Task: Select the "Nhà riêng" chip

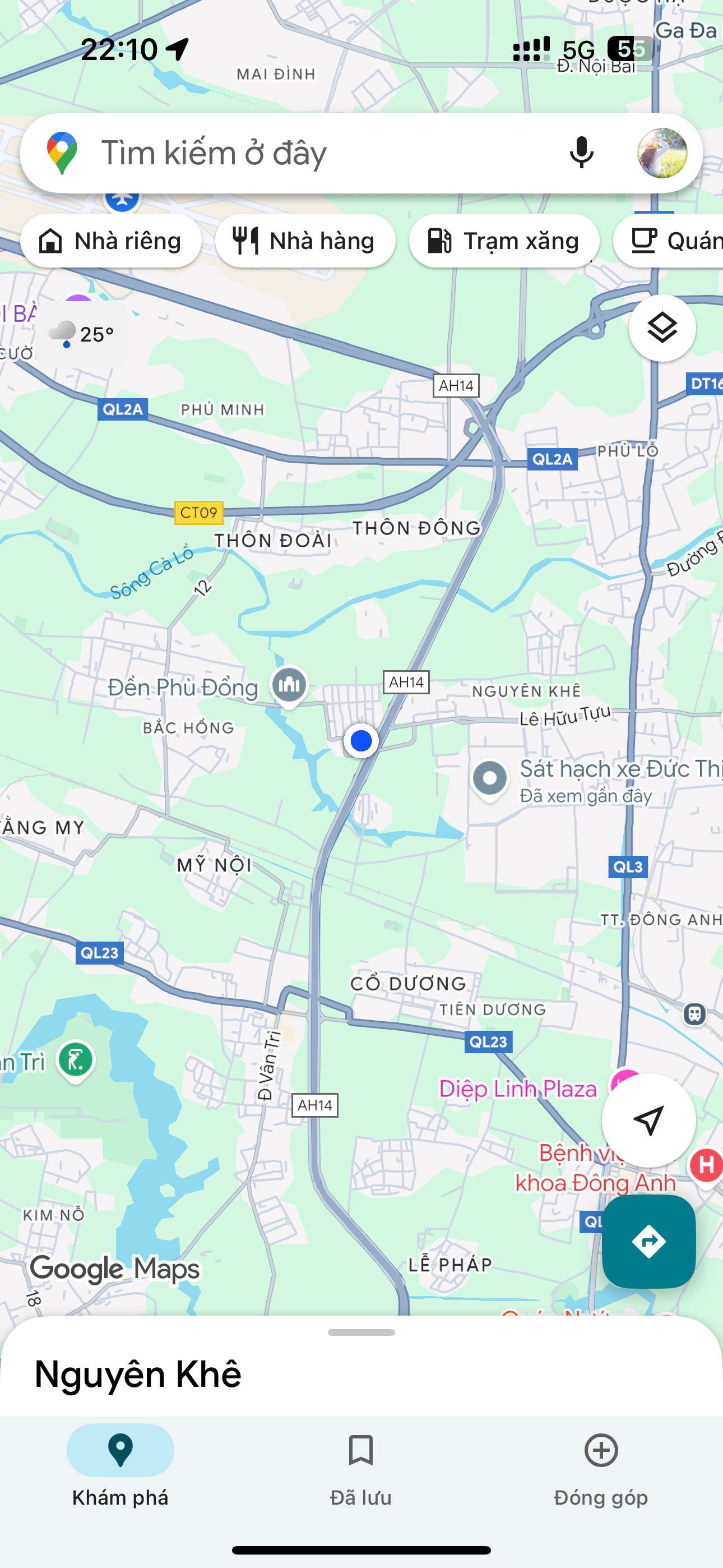Action: [x=111, y=241]
